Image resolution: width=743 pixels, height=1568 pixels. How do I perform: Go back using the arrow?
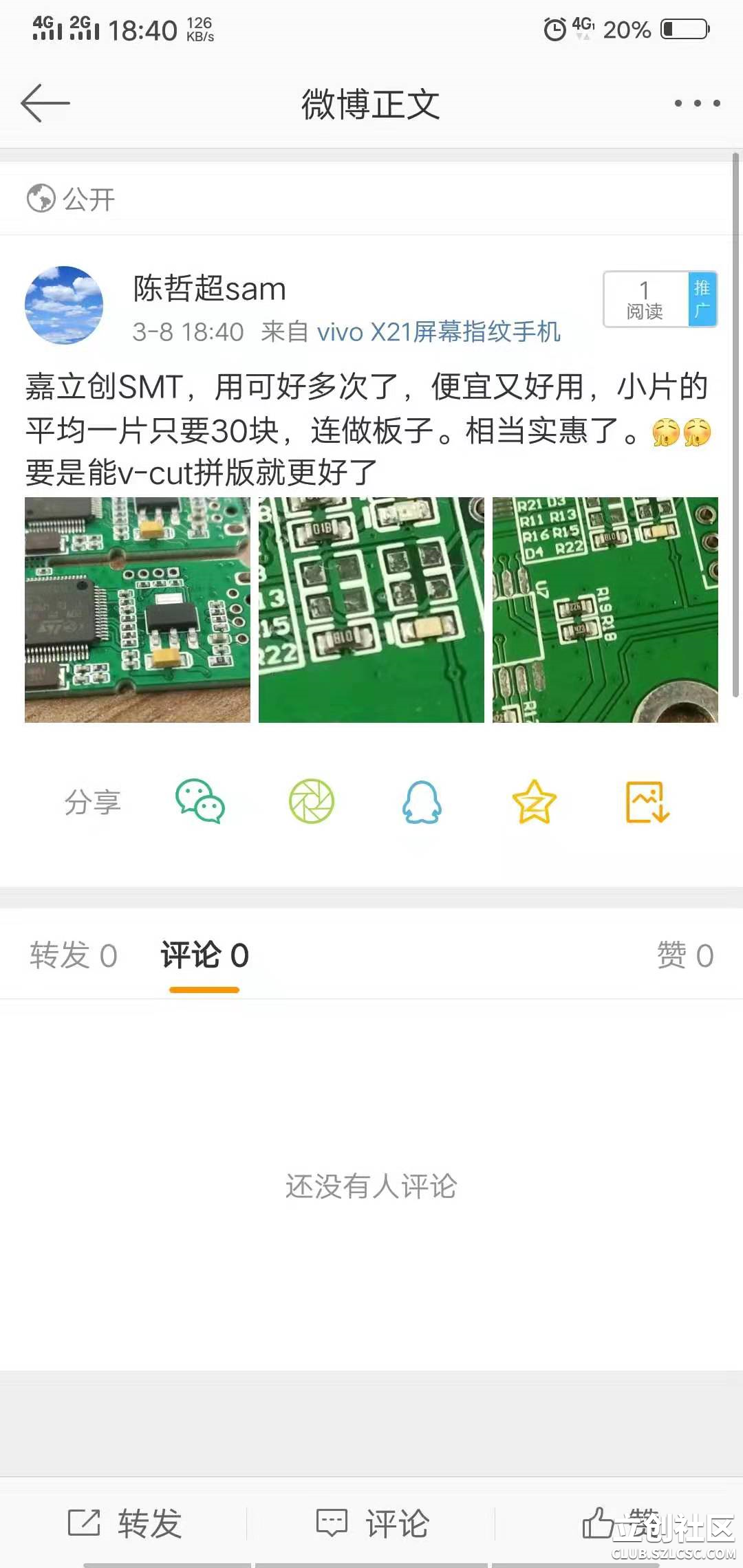[x=45, y=103]
